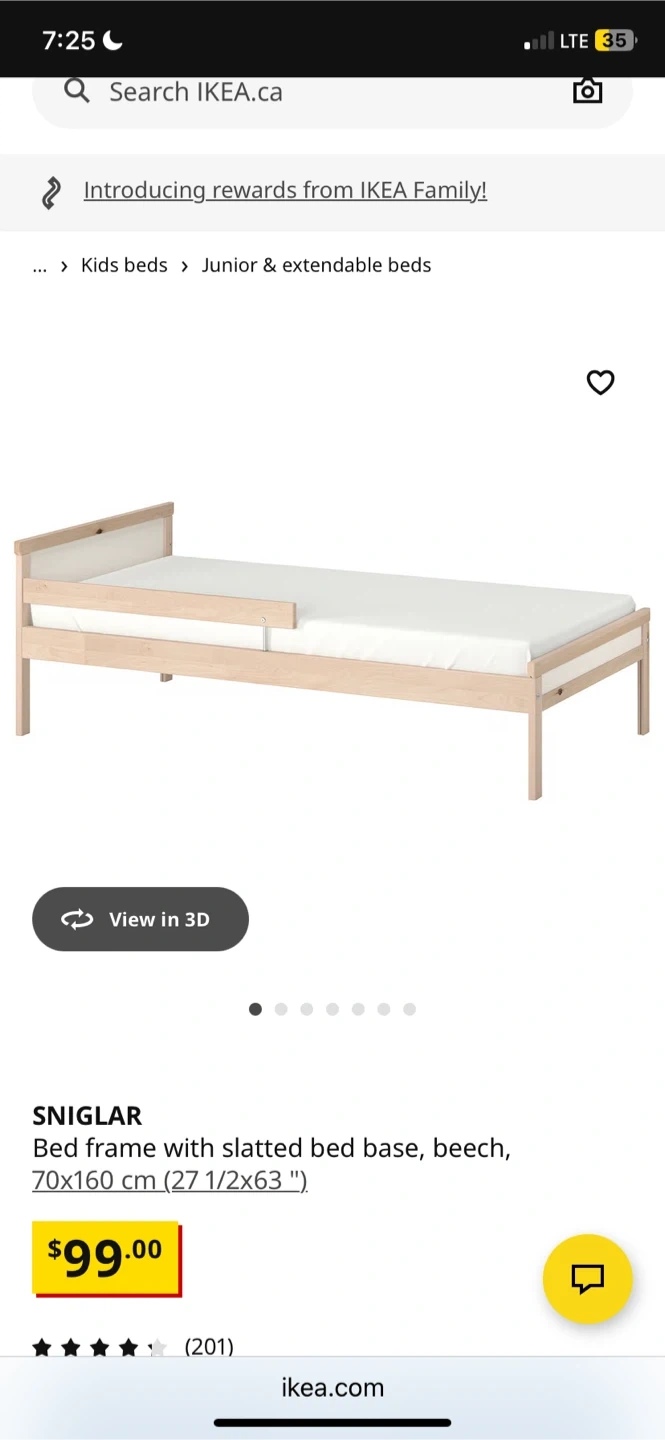Open the IKEA Family rewards link

point(285,190)
